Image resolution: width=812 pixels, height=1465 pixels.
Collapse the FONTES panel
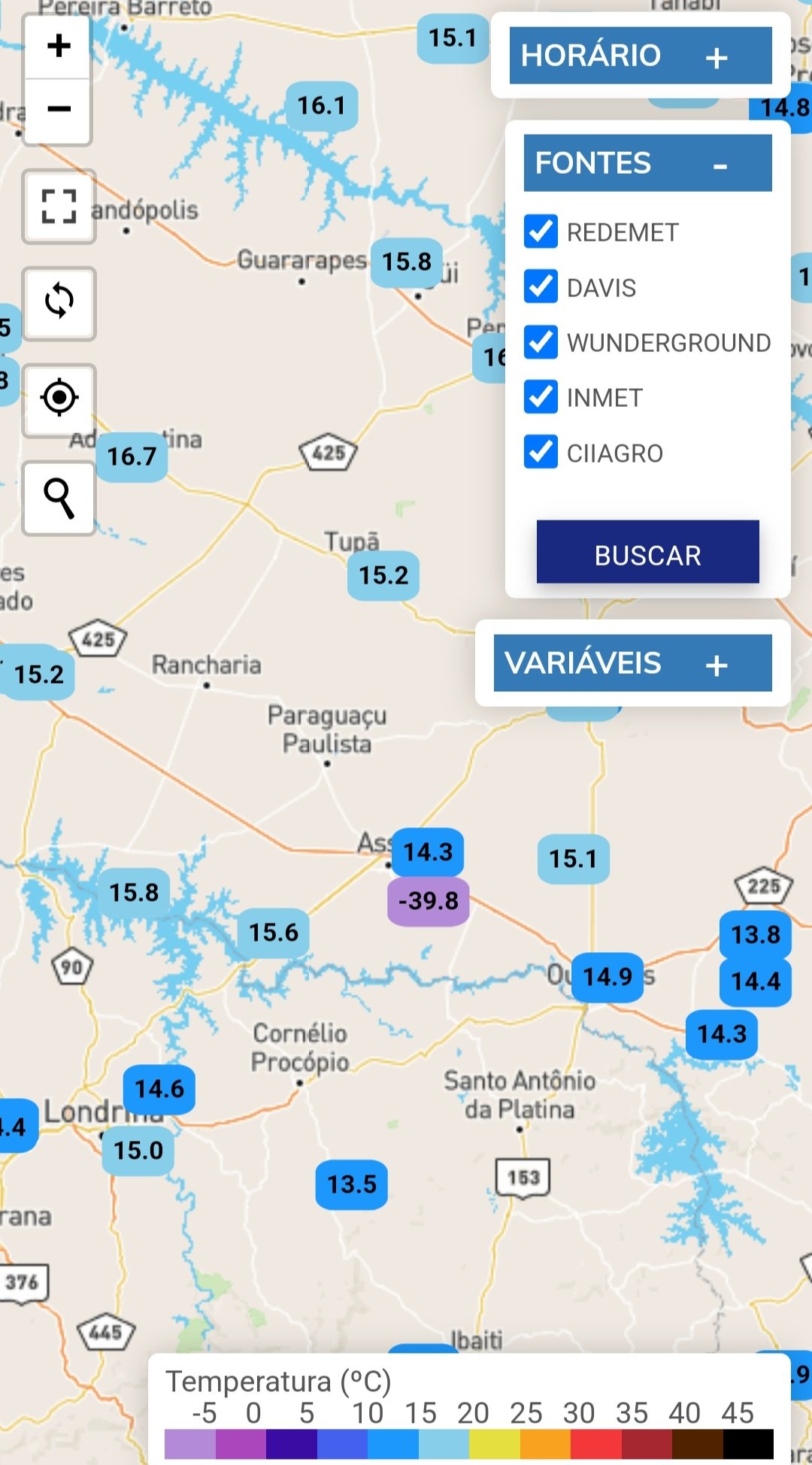point(647,163)
